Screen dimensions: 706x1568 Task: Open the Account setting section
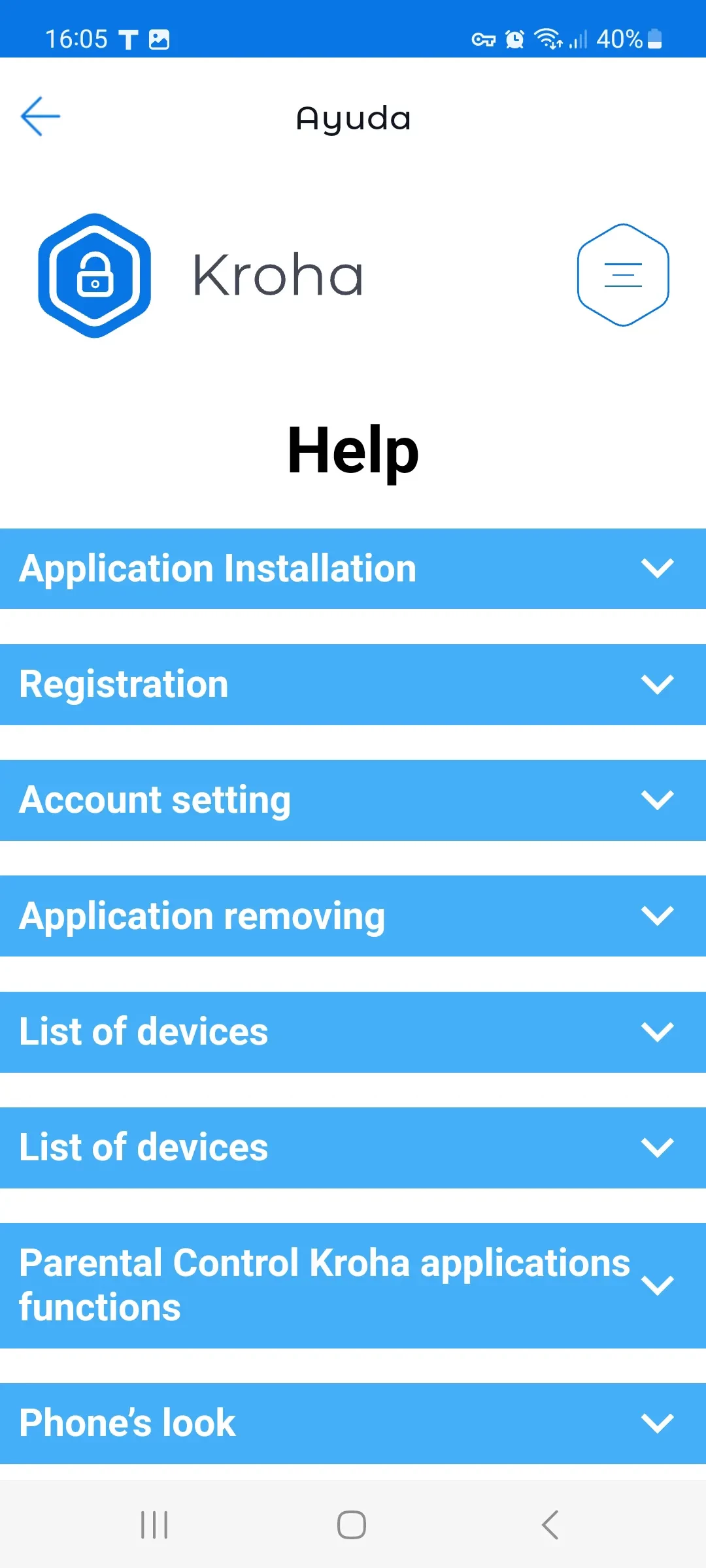coord(353,800)
